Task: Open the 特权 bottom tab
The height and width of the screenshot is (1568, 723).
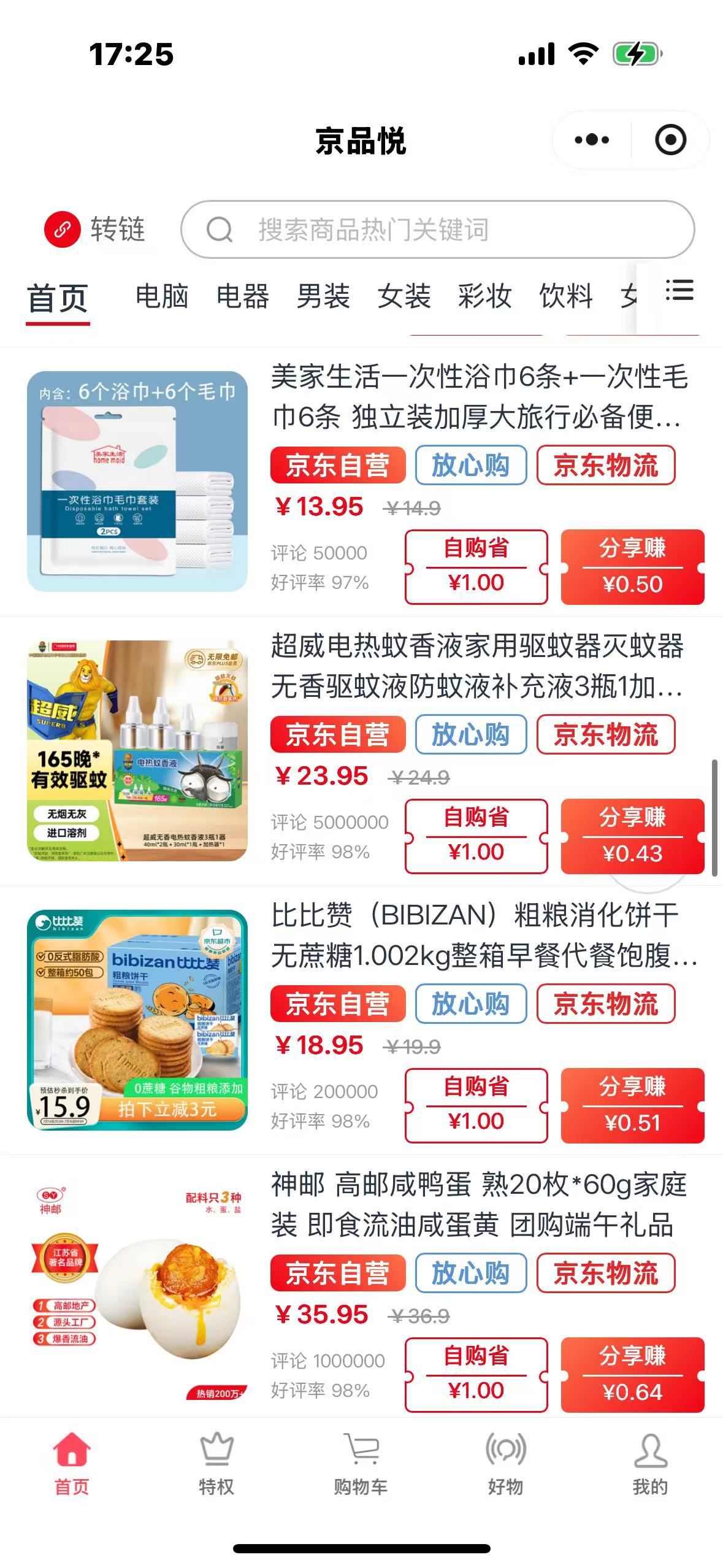Action: 216,1465
